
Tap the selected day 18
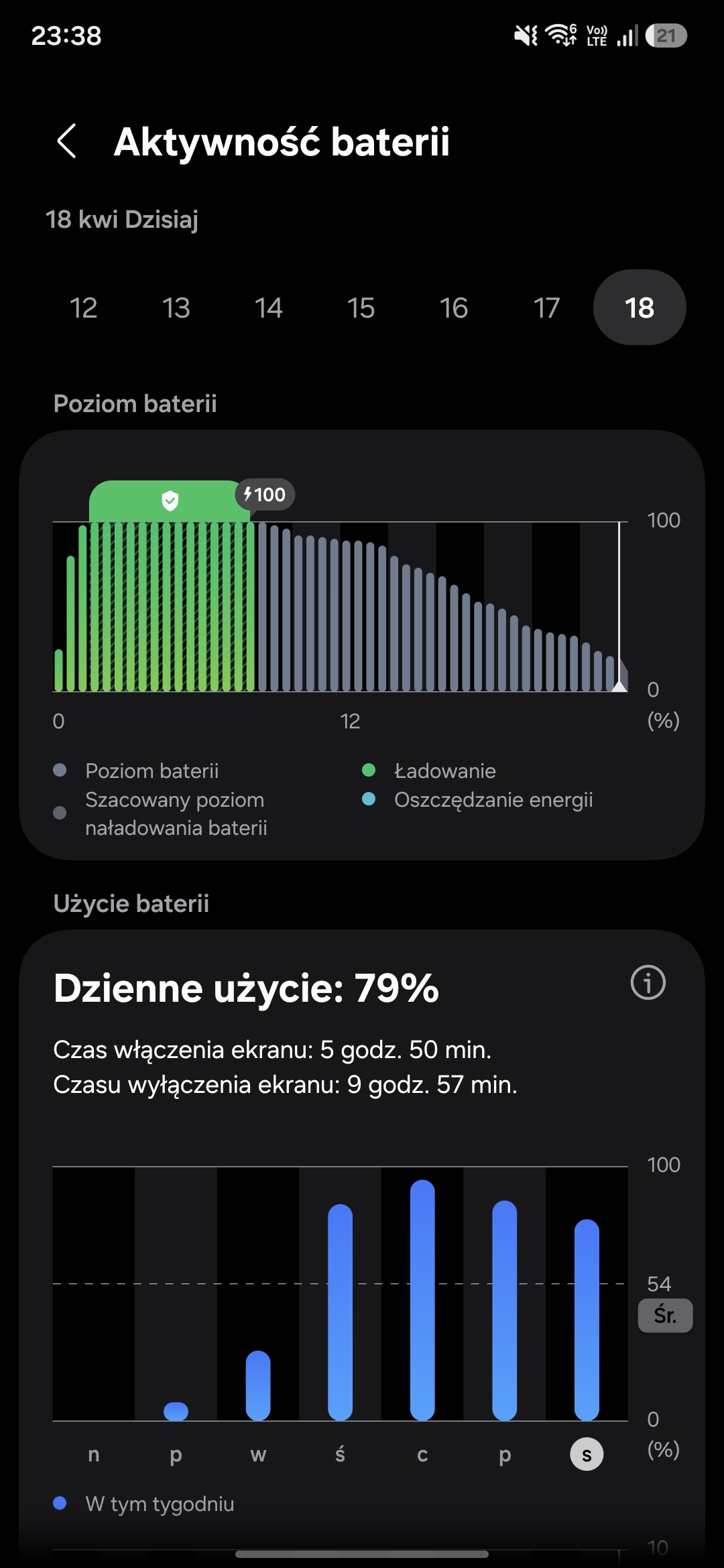point(640,308)
